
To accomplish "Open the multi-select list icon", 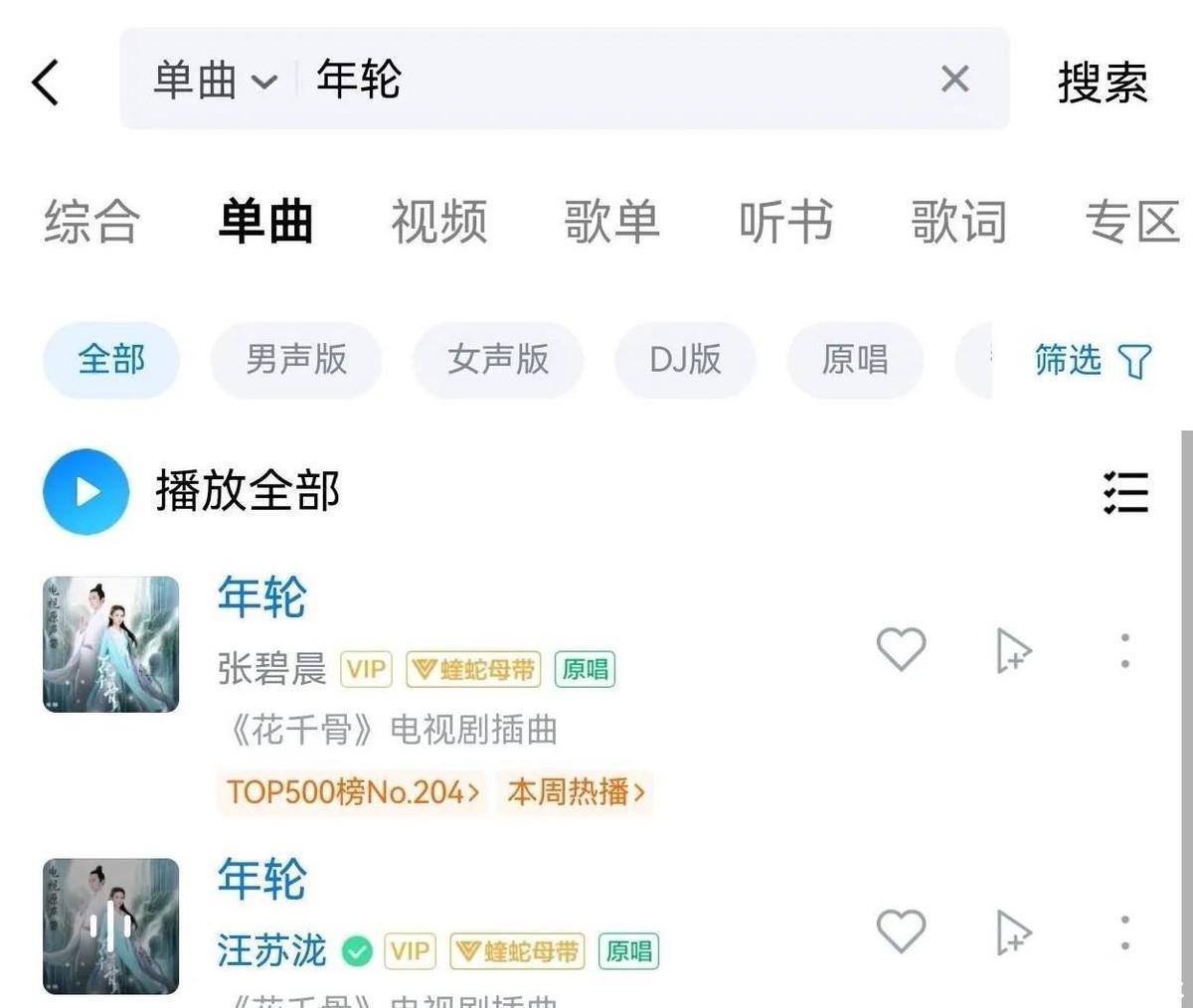I will 1125,492.
